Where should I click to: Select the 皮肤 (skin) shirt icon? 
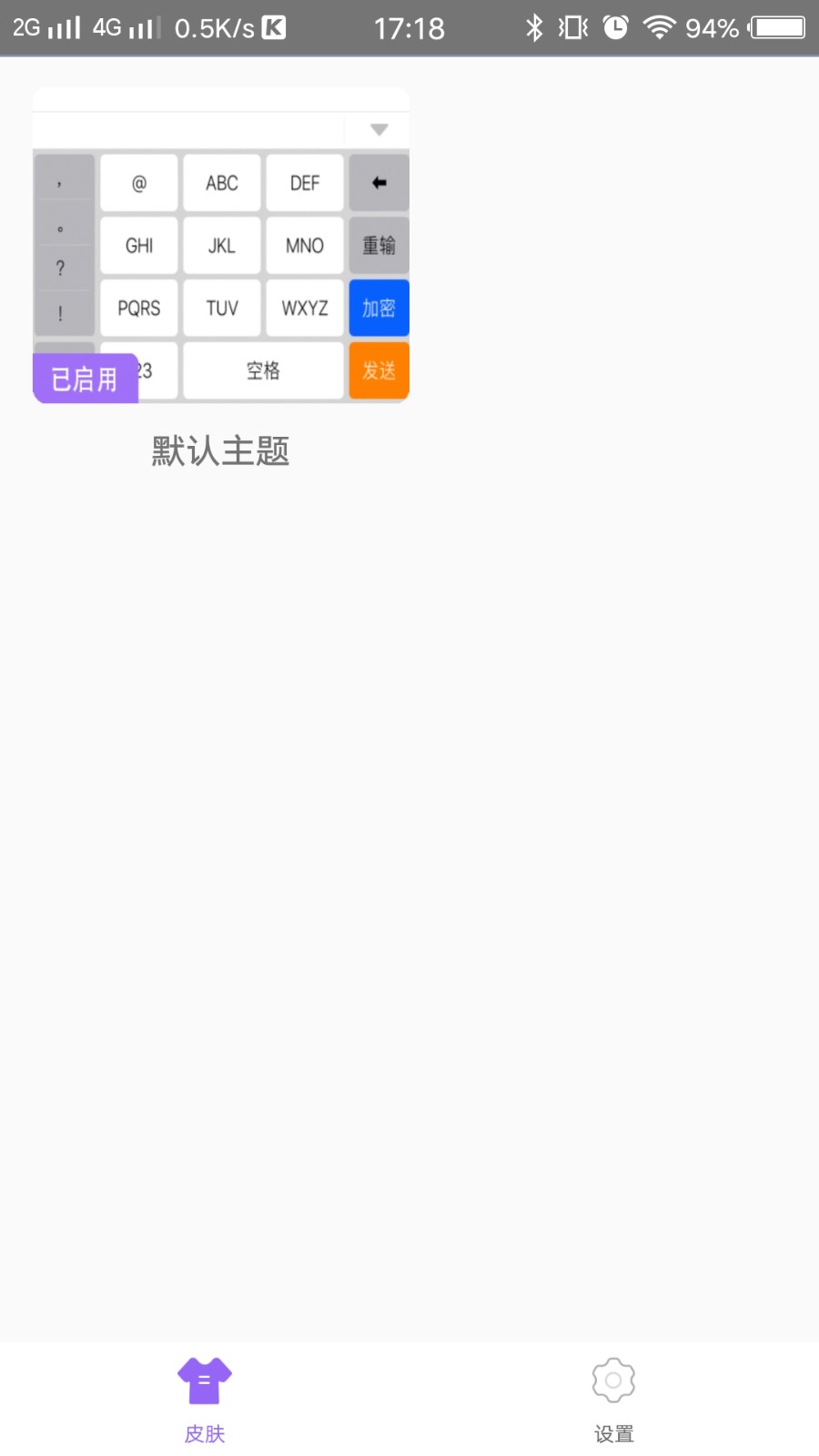pos(204,1379)
